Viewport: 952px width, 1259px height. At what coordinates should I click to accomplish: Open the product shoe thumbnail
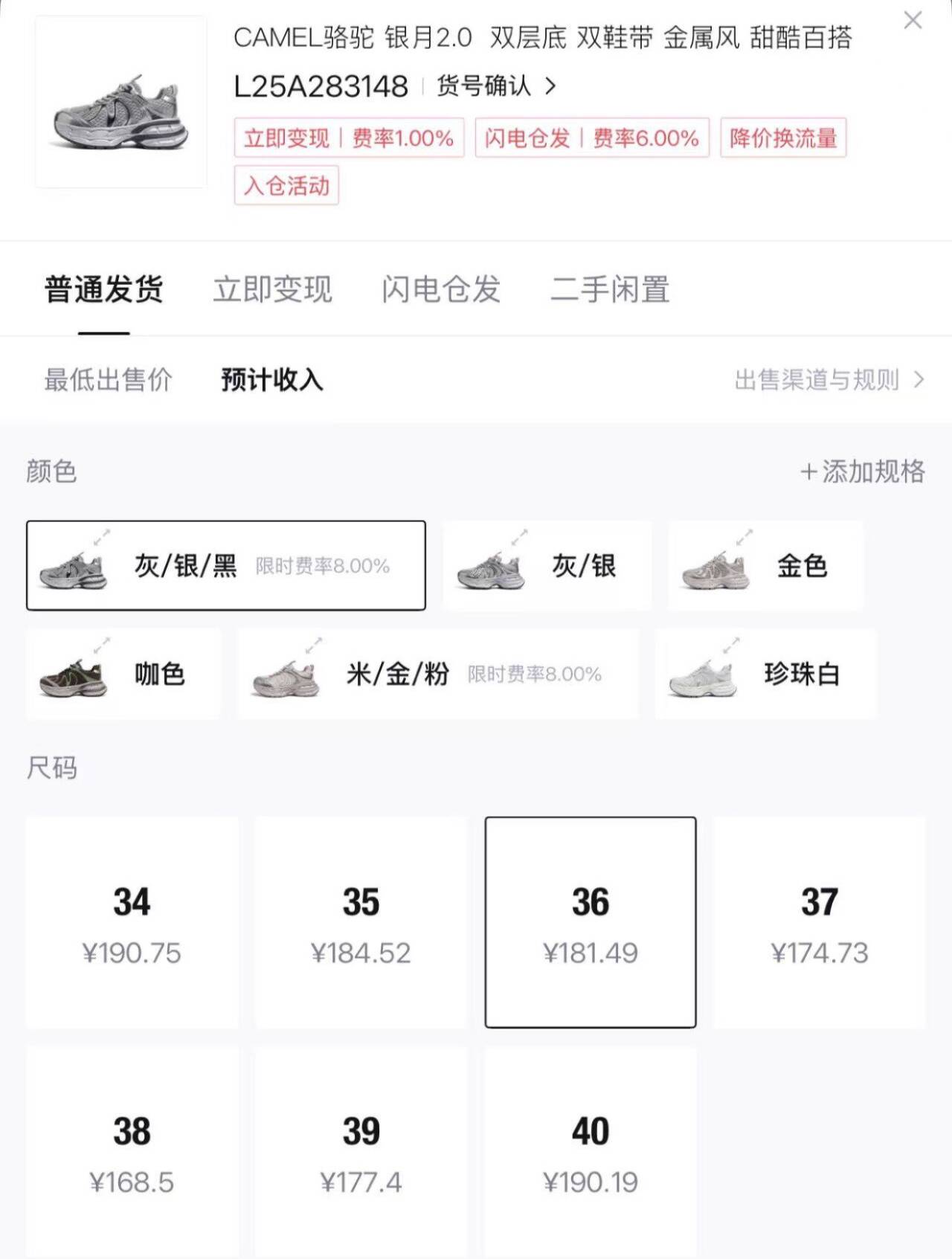pos(121,102)
